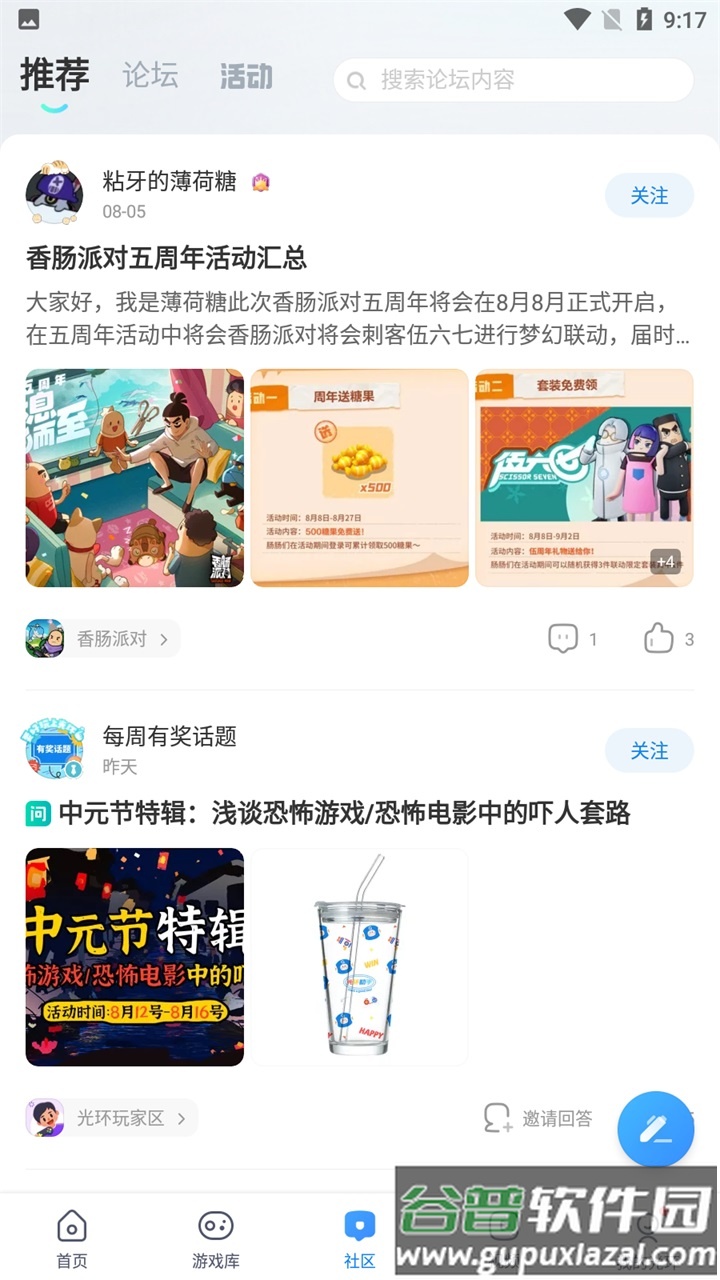Open the floating compose pencil button
Screen dimensions: 720x1280
pos(655,1128)
